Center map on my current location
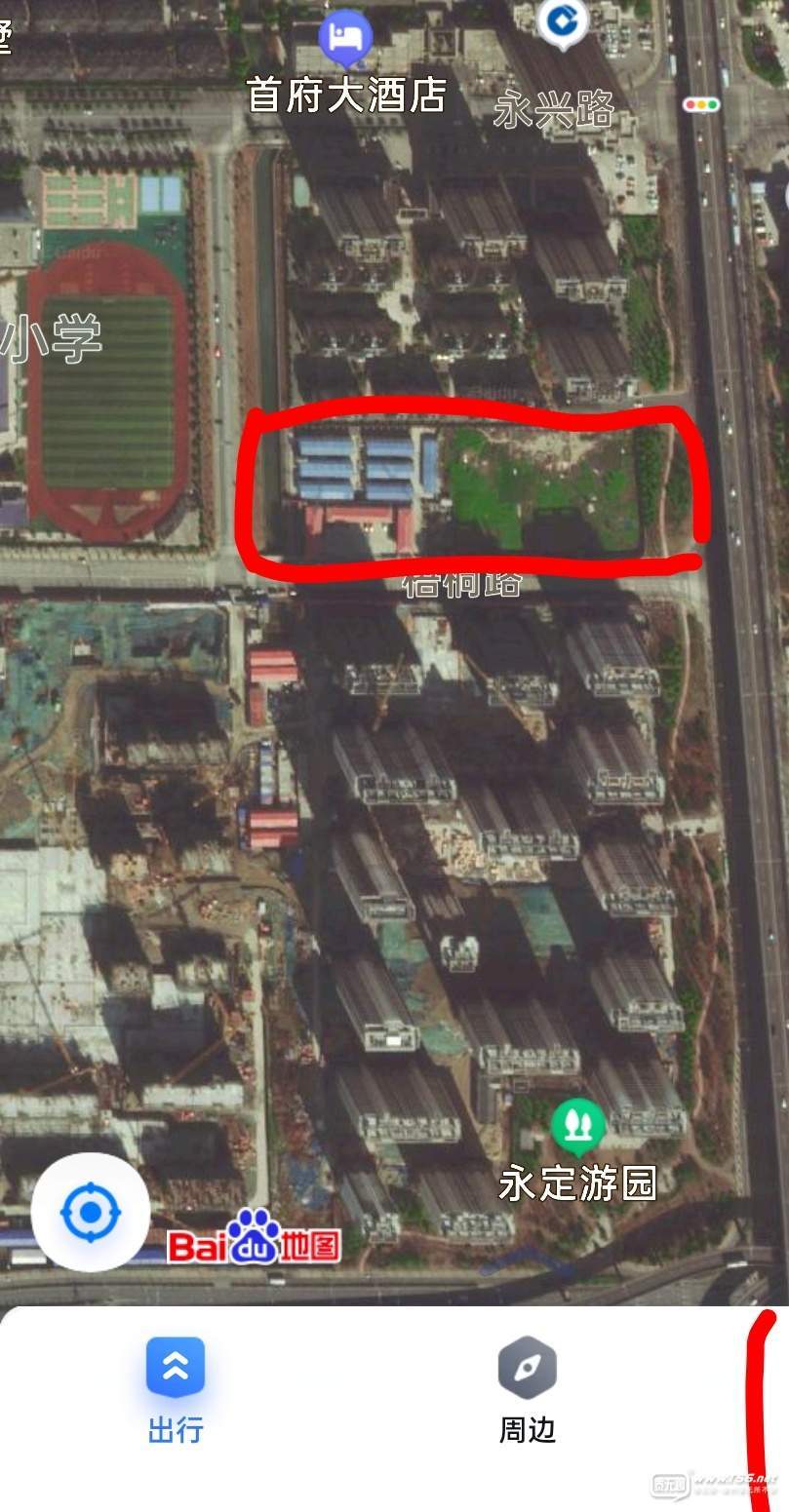 coord(91,1212)
